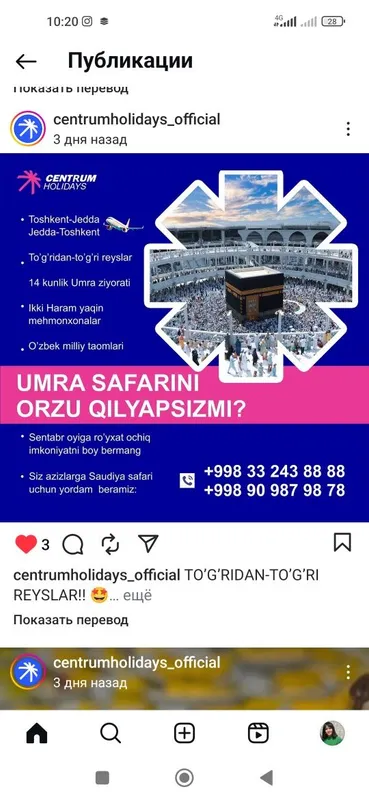Bookmark the Umra safari post
Viewport: 369px width, 800px height.
(342, 543)
